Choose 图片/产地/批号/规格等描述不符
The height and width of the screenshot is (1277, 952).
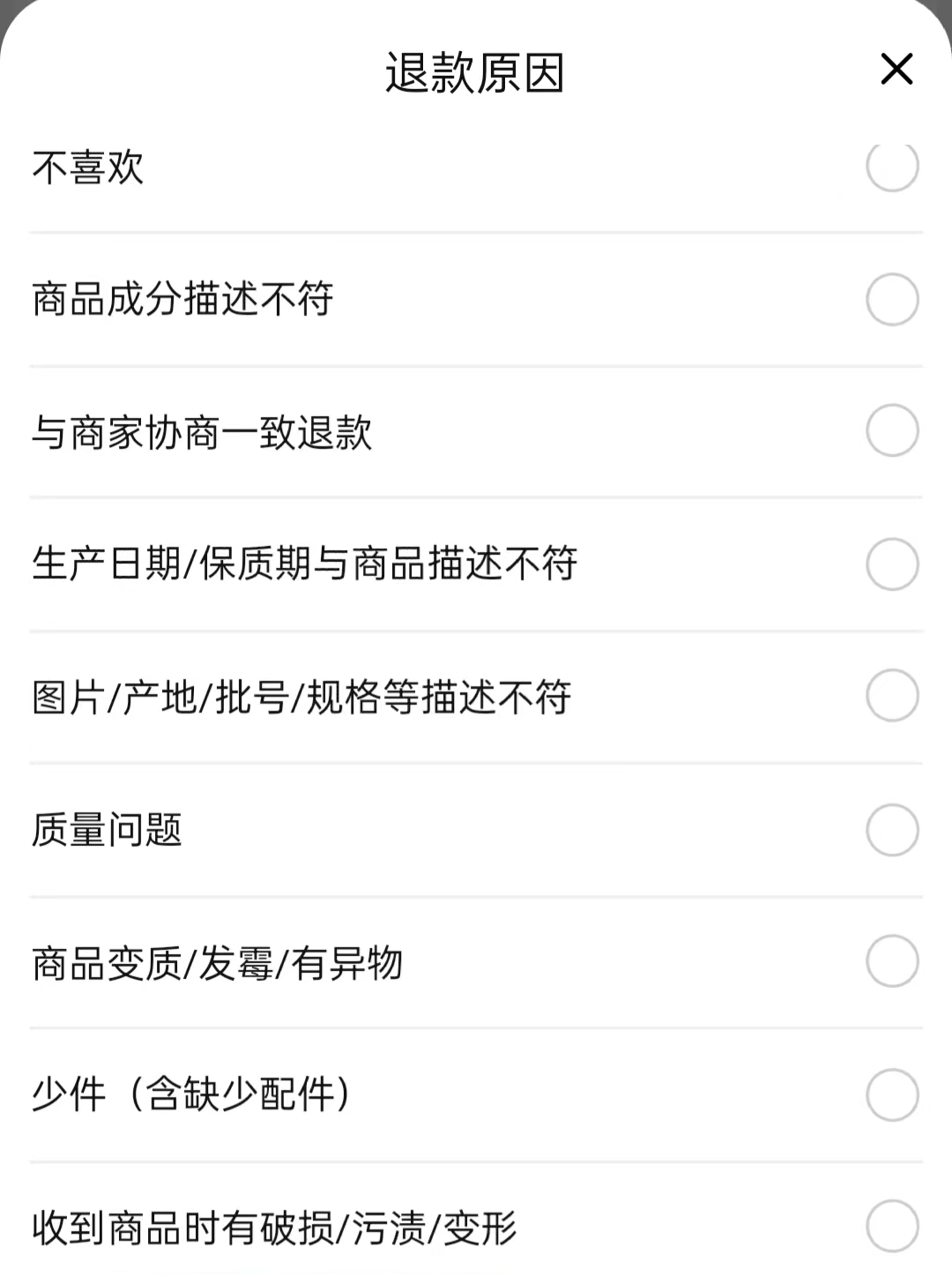click(x=892, y=696)
